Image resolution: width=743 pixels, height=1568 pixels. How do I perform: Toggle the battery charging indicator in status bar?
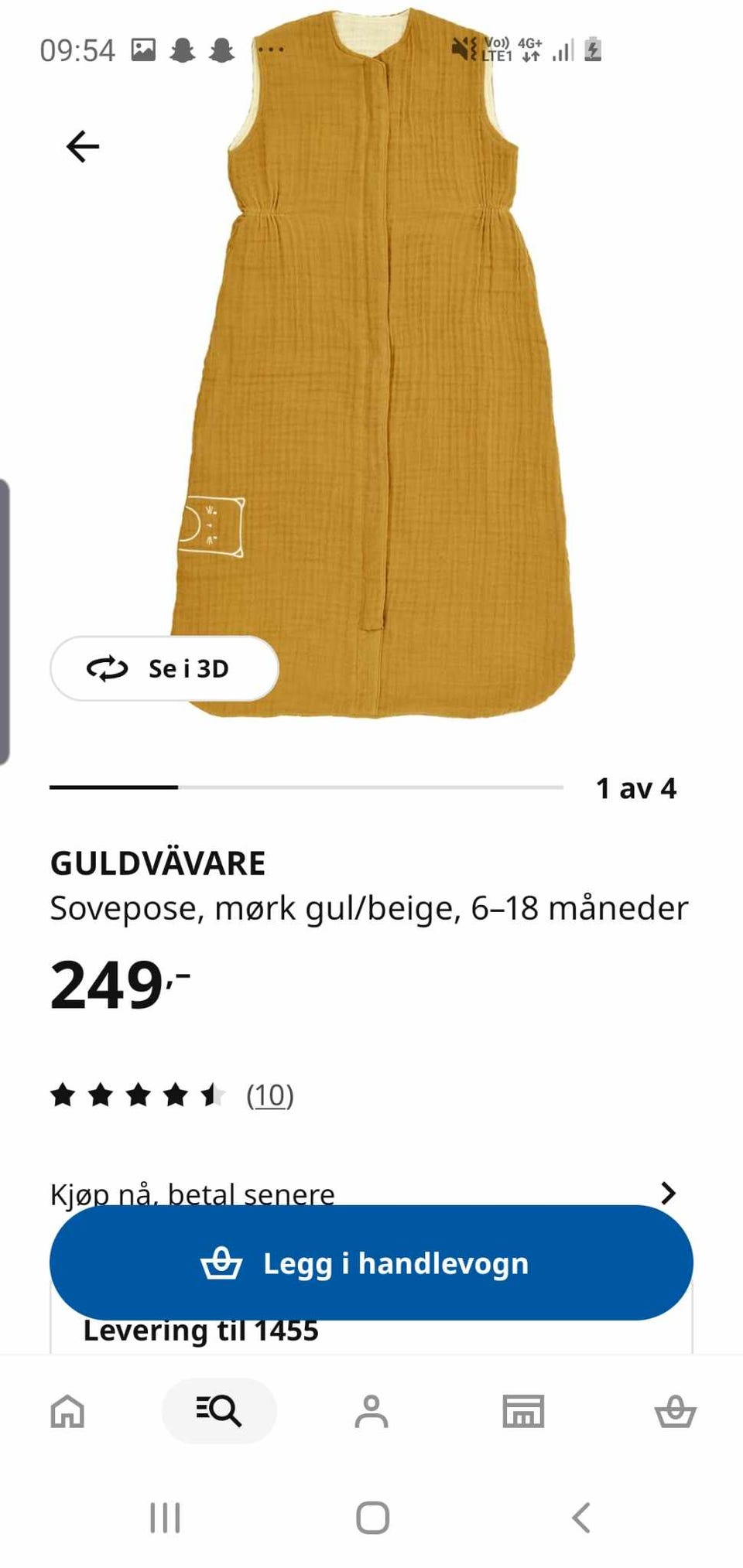[594, 50]
